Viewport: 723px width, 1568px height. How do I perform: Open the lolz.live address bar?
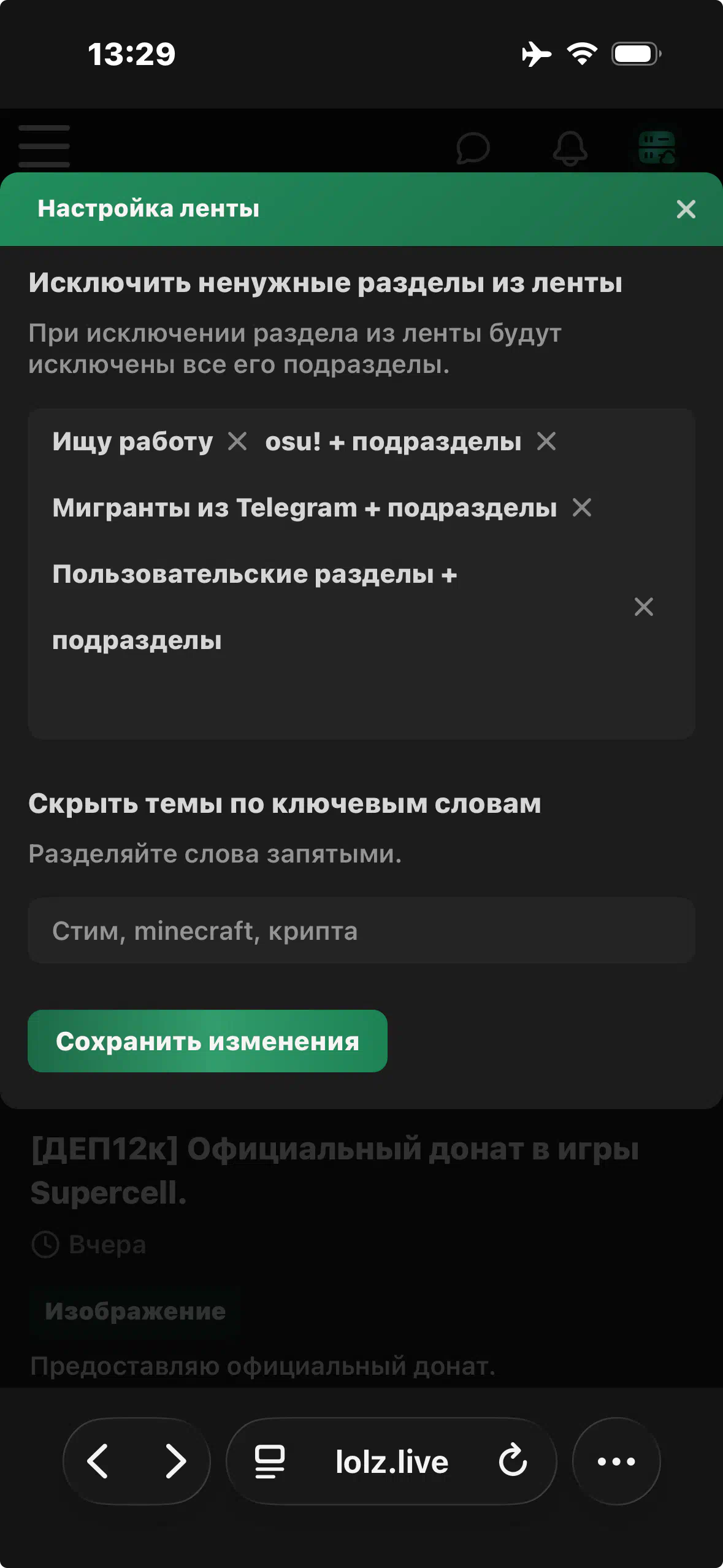click(392, 1462)
